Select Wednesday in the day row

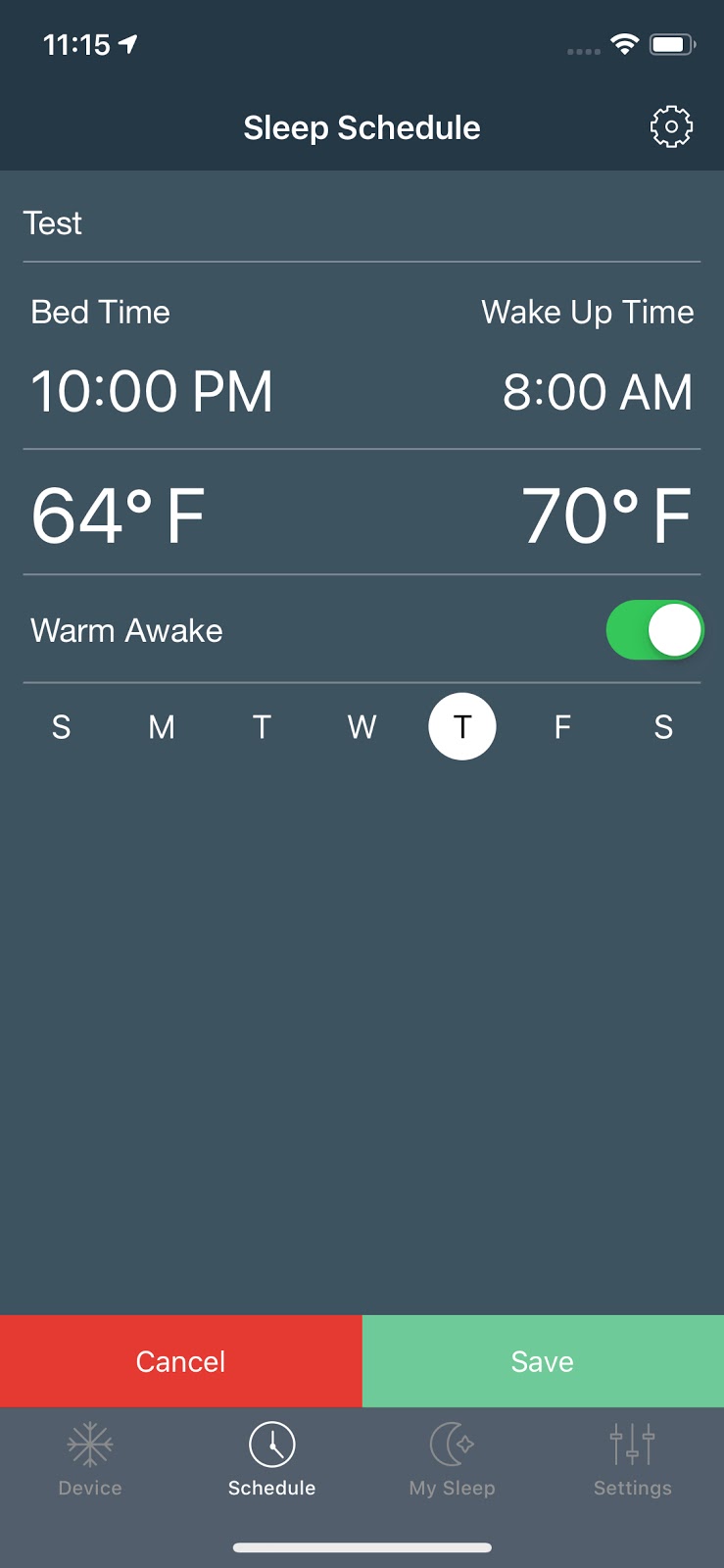point(362,727)
